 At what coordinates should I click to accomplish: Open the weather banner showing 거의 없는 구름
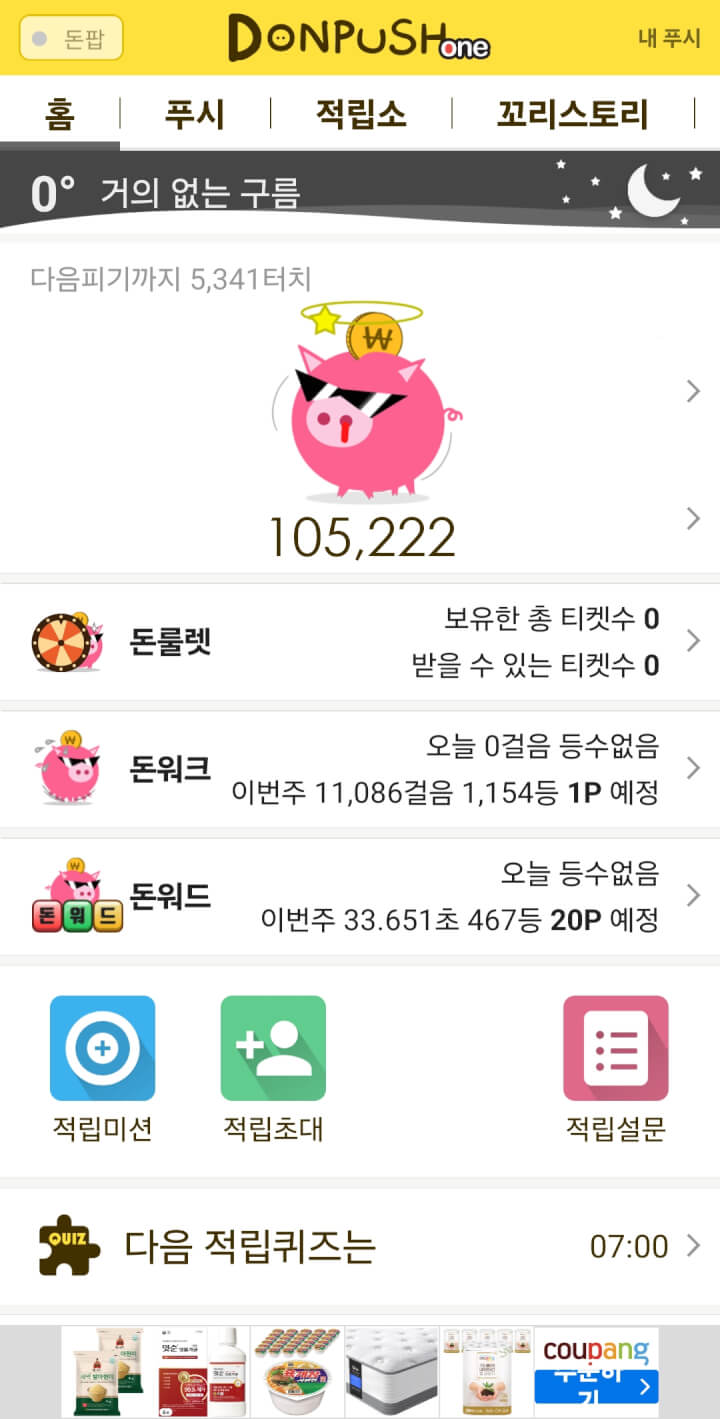click(x=360, y=190)
